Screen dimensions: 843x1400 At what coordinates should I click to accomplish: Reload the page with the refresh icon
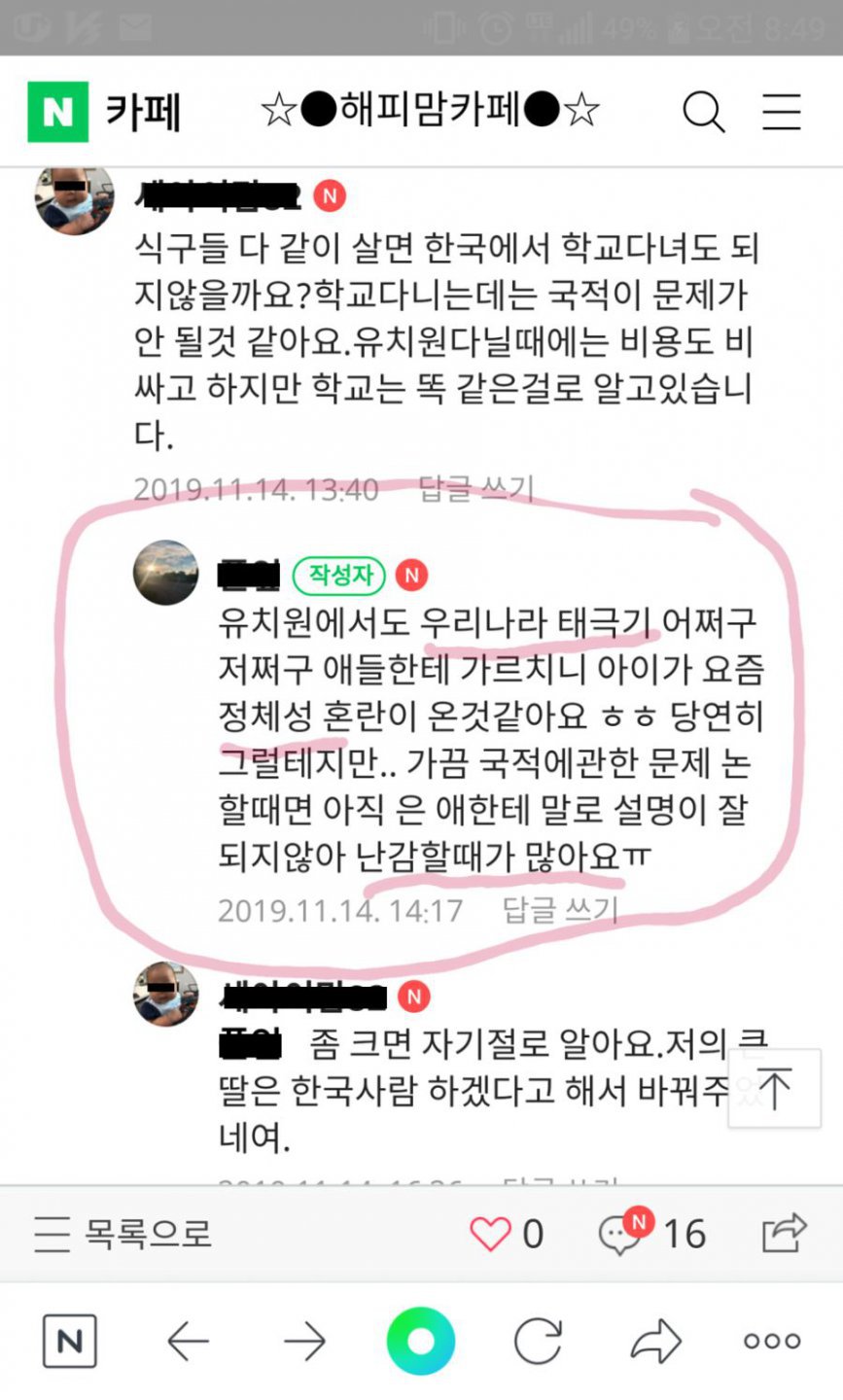pos(538,1342)
